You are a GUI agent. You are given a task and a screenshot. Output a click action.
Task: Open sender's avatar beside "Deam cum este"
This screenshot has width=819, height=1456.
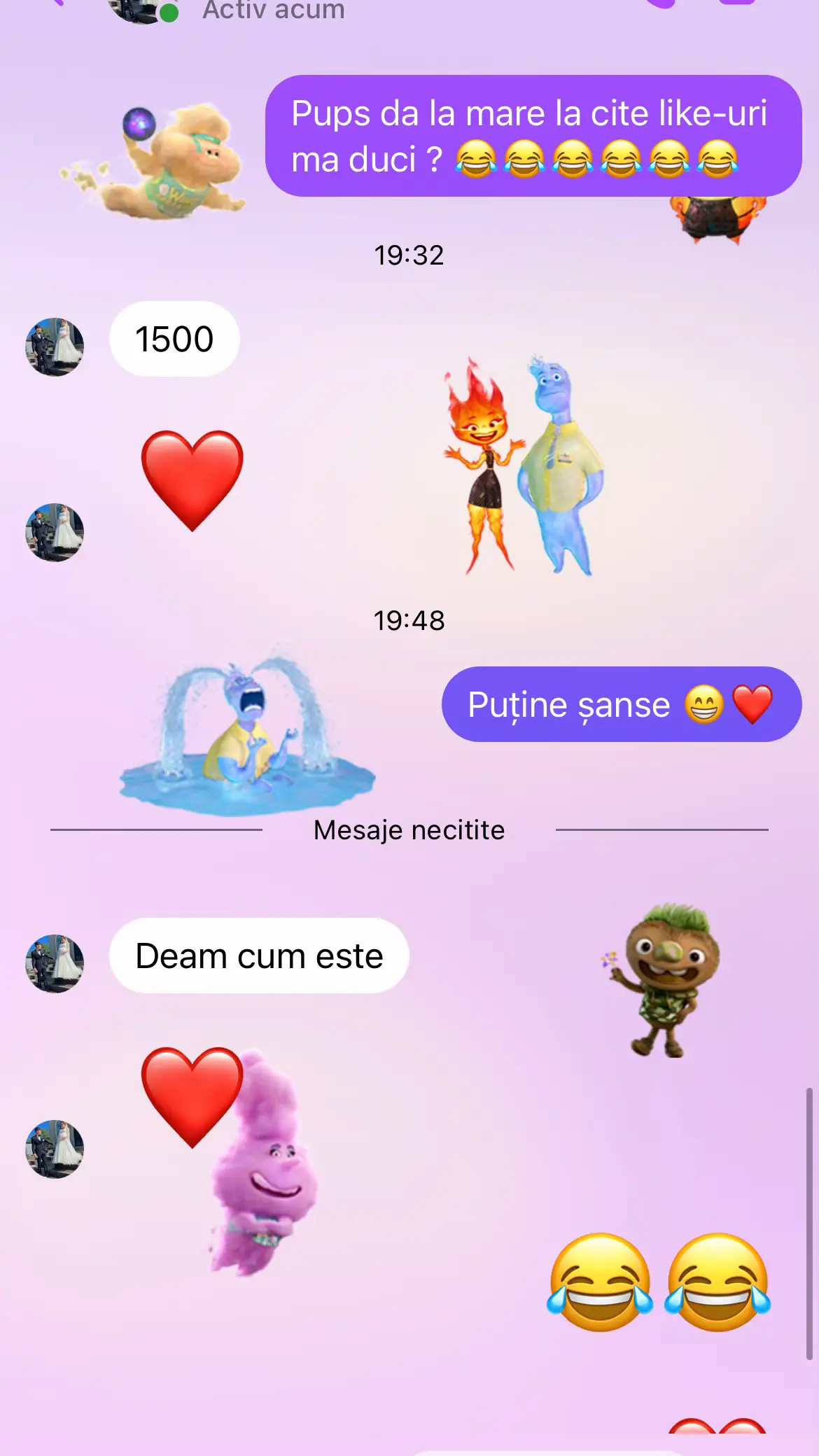tap(55, 964)
